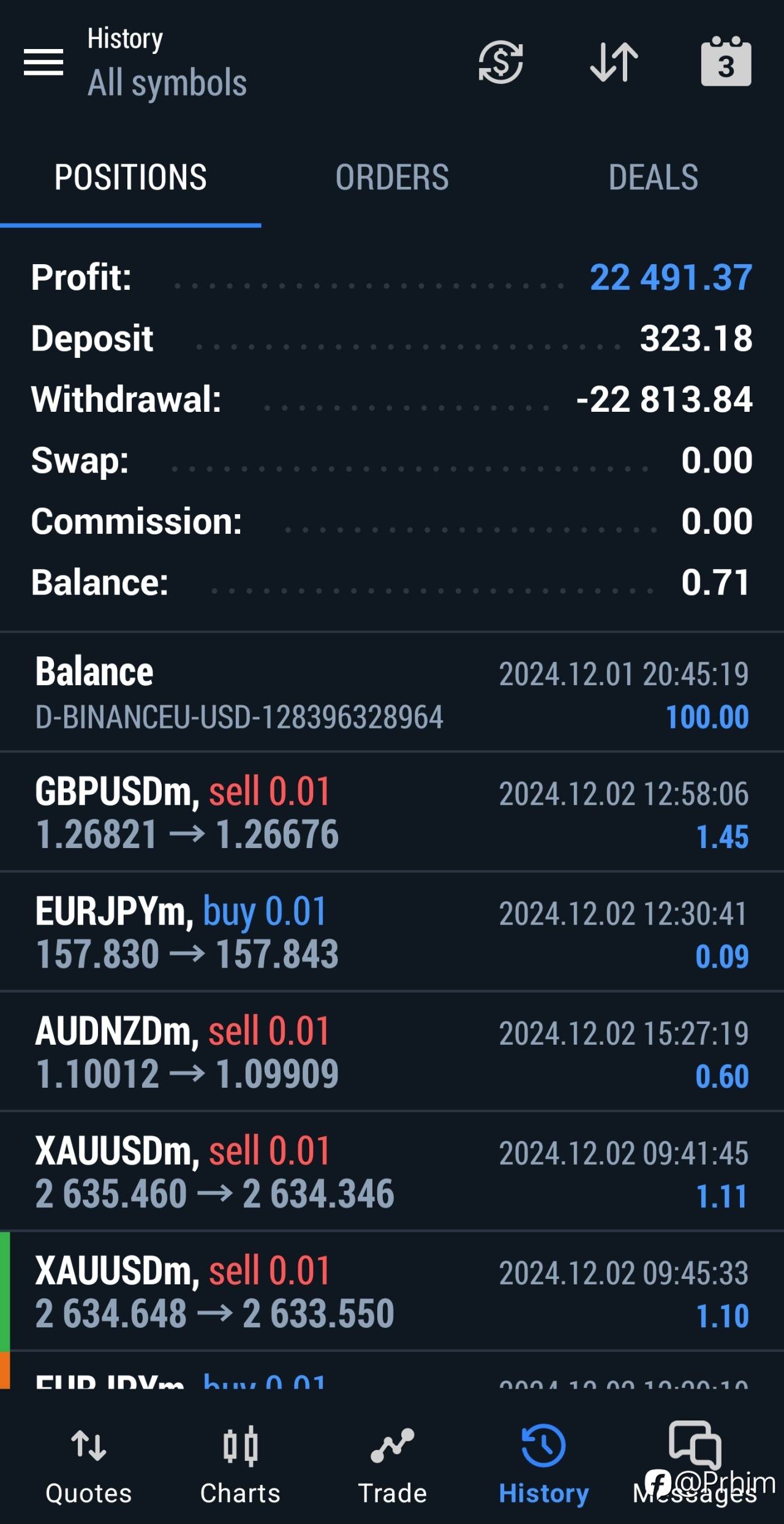The height and width of the screenshot is (1524, 784).
Task: Go to the Quotes tab
Action: 89,1465
